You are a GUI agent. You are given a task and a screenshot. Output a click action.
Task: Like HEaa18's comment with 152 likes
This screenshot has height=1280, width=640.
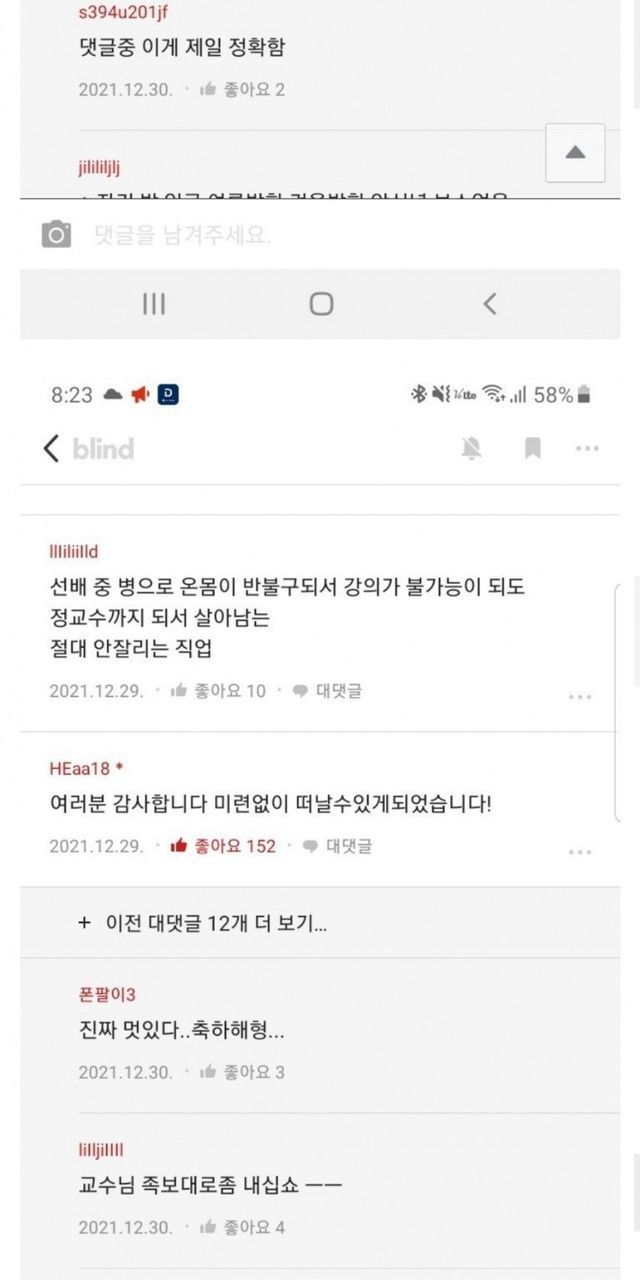pos(223,846)
